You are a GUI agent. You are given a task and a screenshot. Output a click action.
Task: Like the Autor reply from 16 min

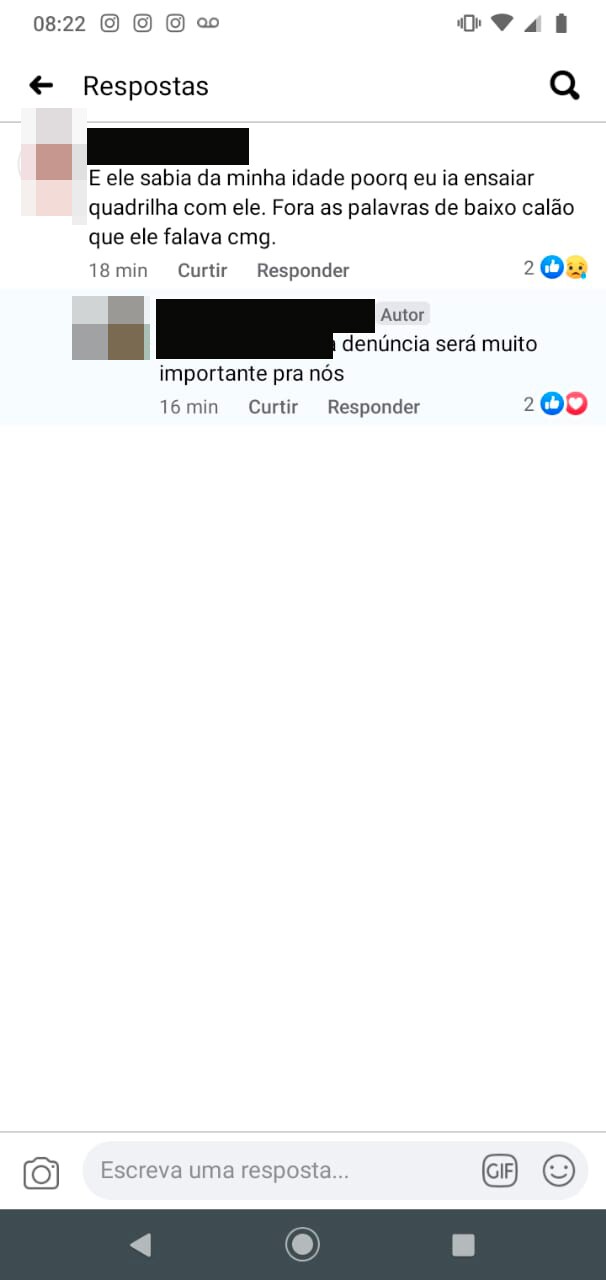(273, 406)
